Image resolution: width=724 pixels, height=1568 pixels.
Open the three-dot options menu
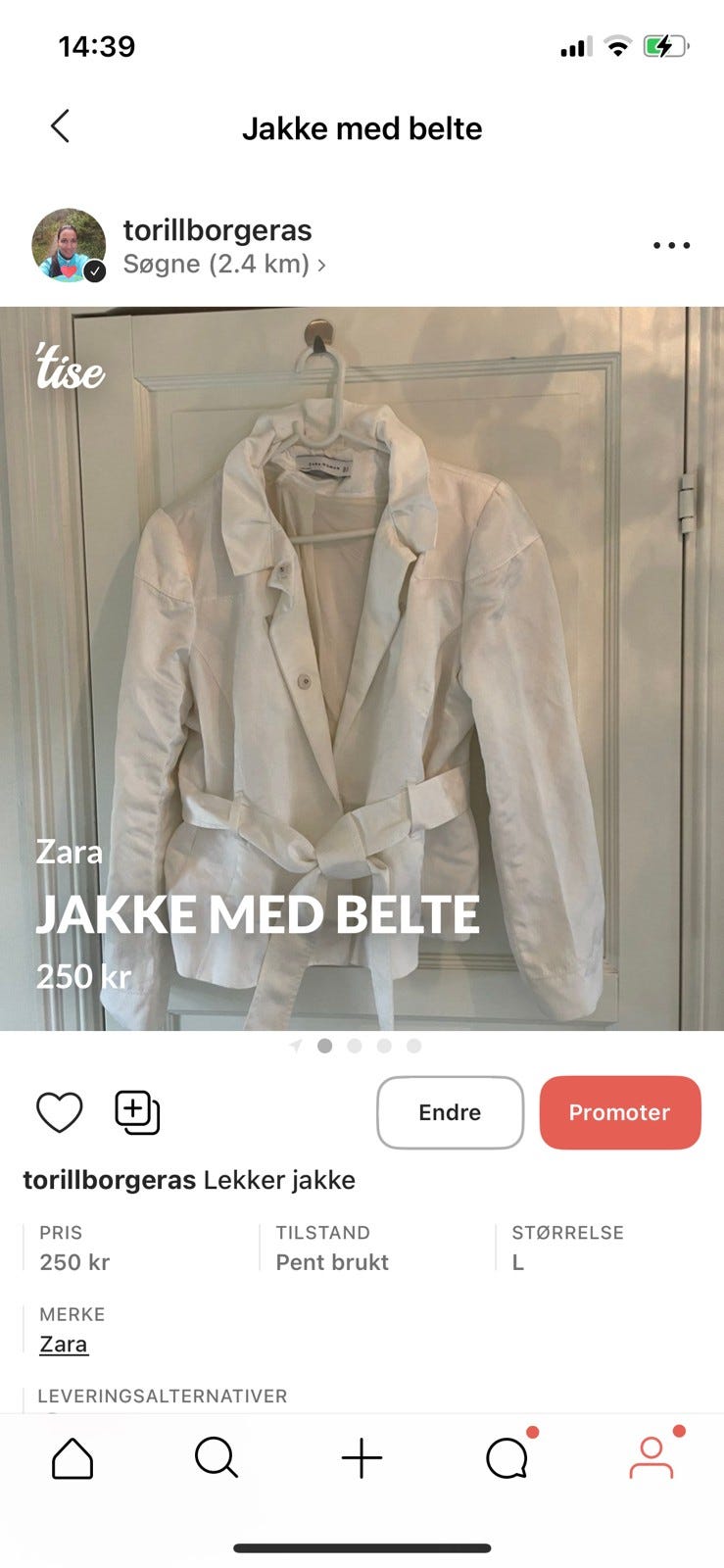670,245
